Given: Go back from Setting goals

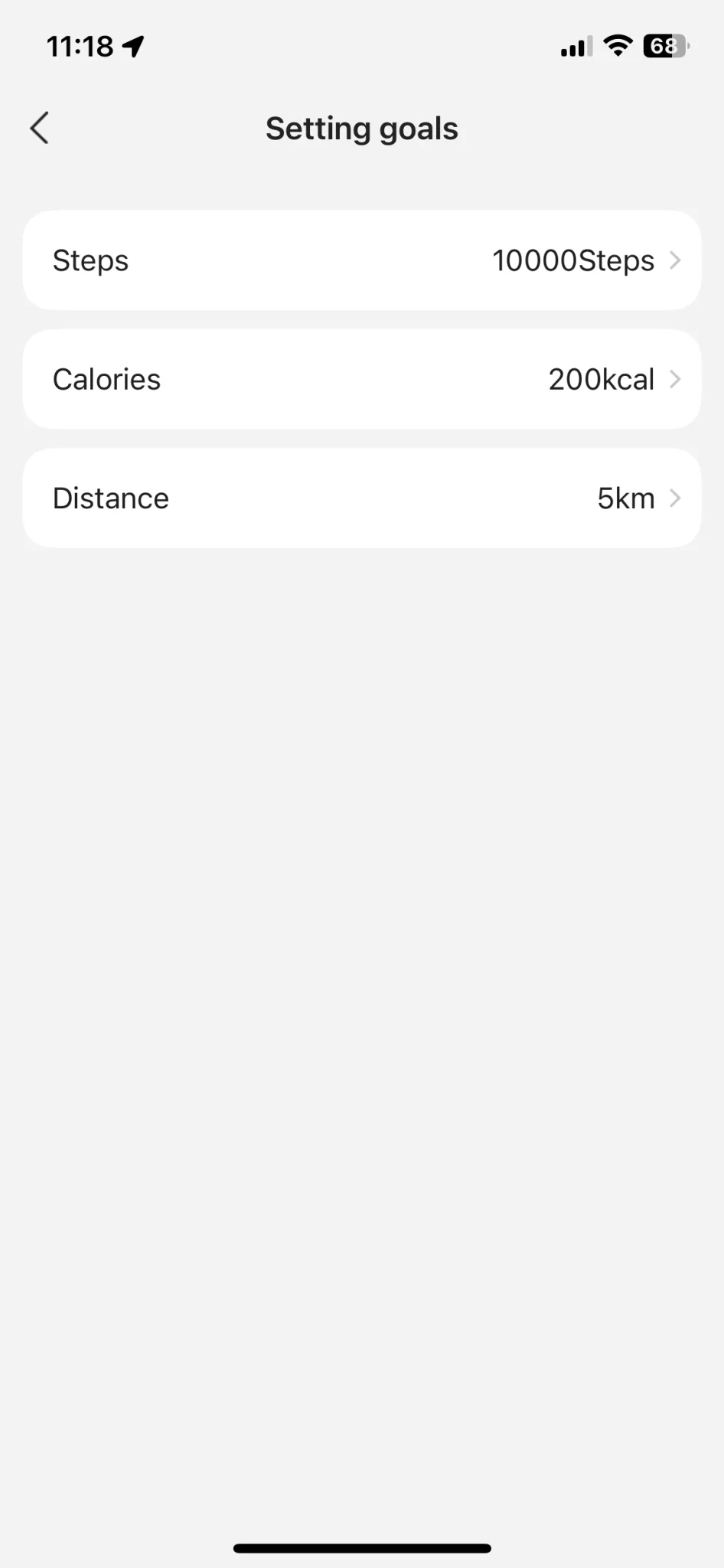Looking at the screenshot, I should point(40,128).
